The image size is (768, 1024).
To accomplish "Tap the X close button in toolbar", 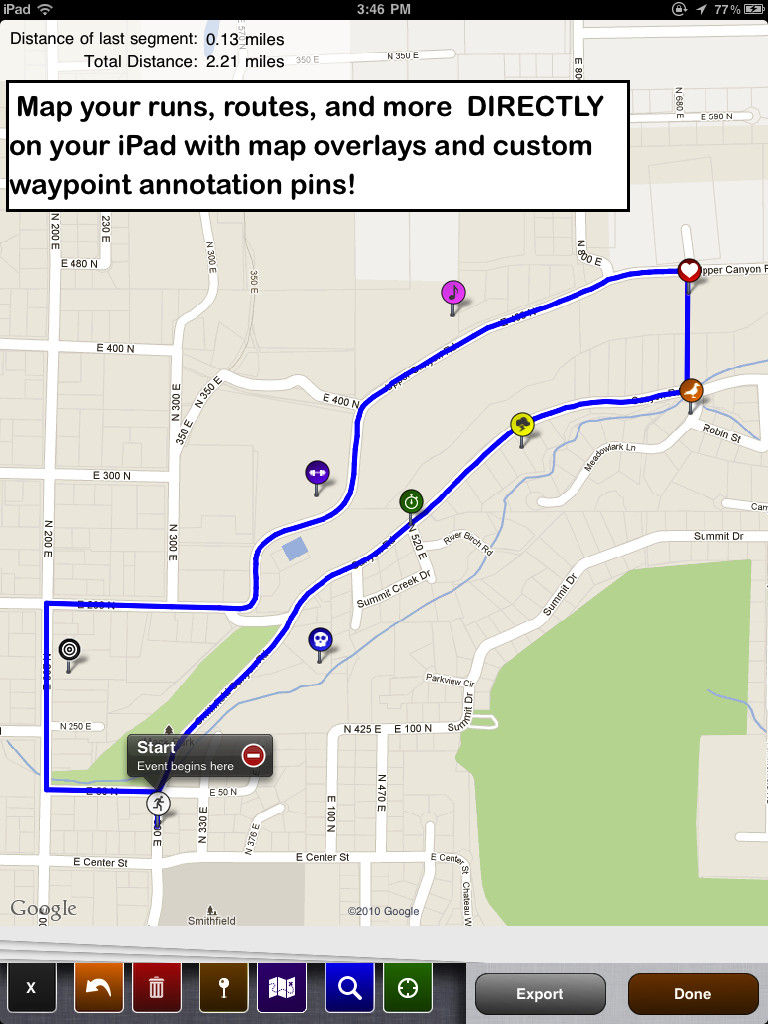I will point(31,988).
